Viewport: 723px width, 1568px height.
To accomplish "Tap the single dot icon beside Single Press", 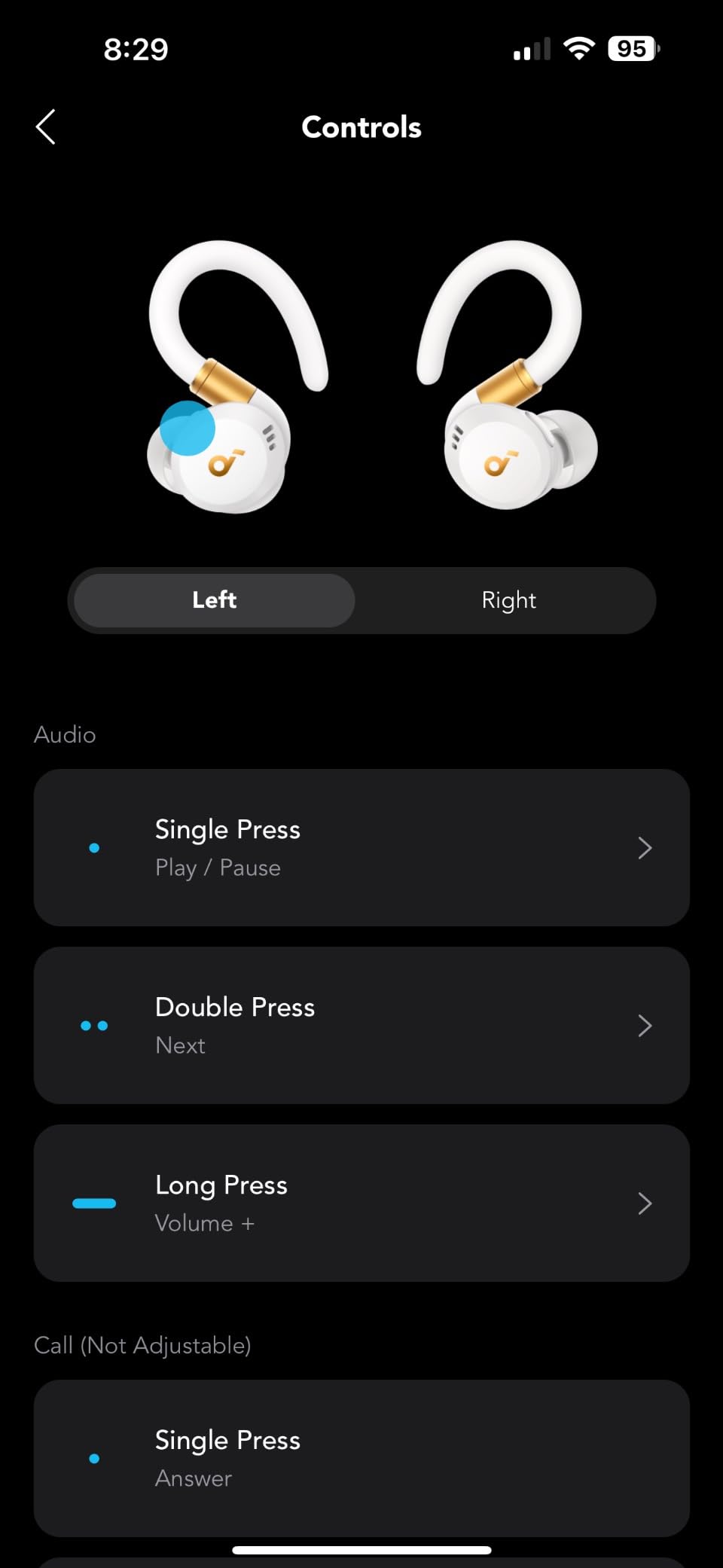I will 95,847.
